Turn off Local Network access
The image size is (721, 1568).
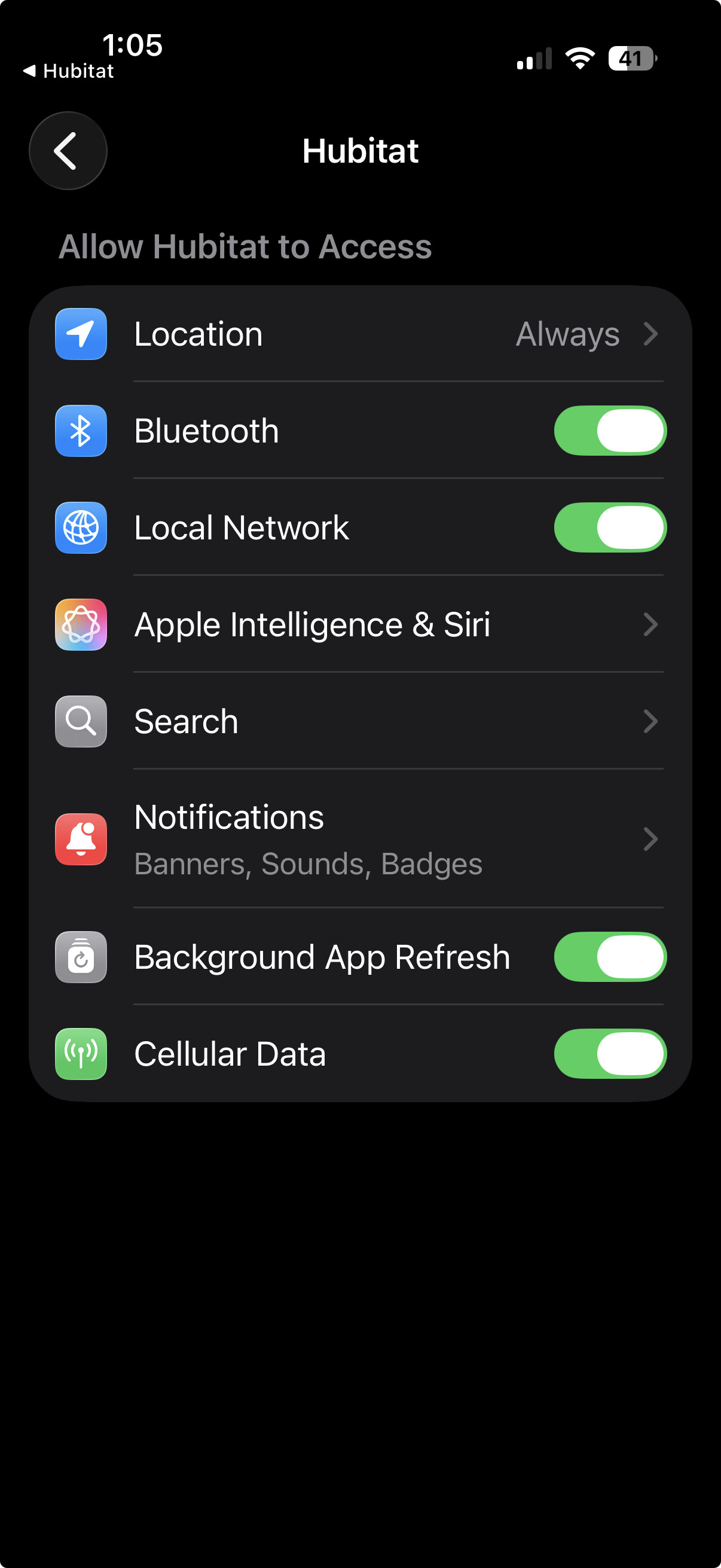tap(610, 527)
